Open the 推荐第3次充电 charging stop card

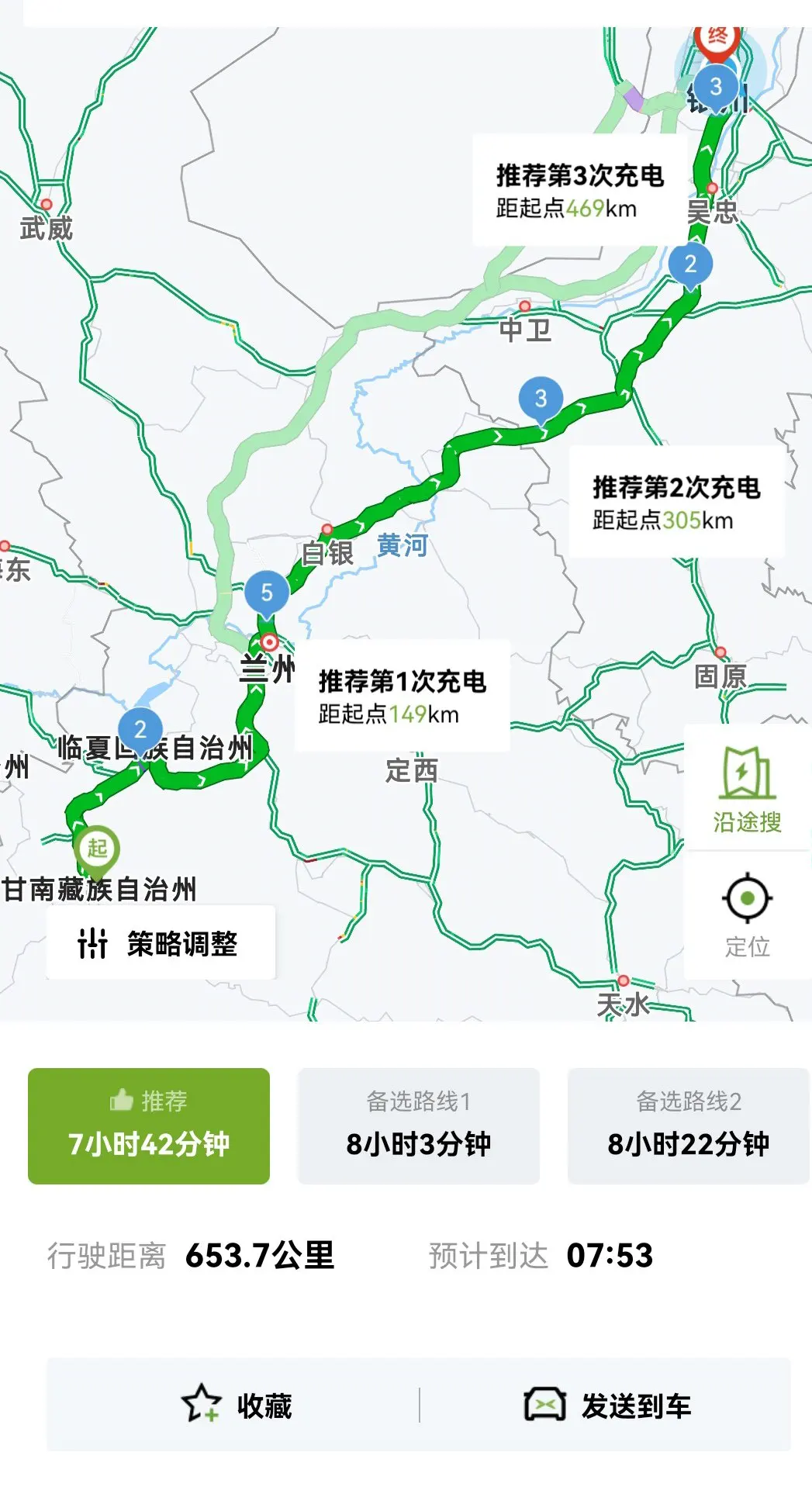(x=580, y=190)
